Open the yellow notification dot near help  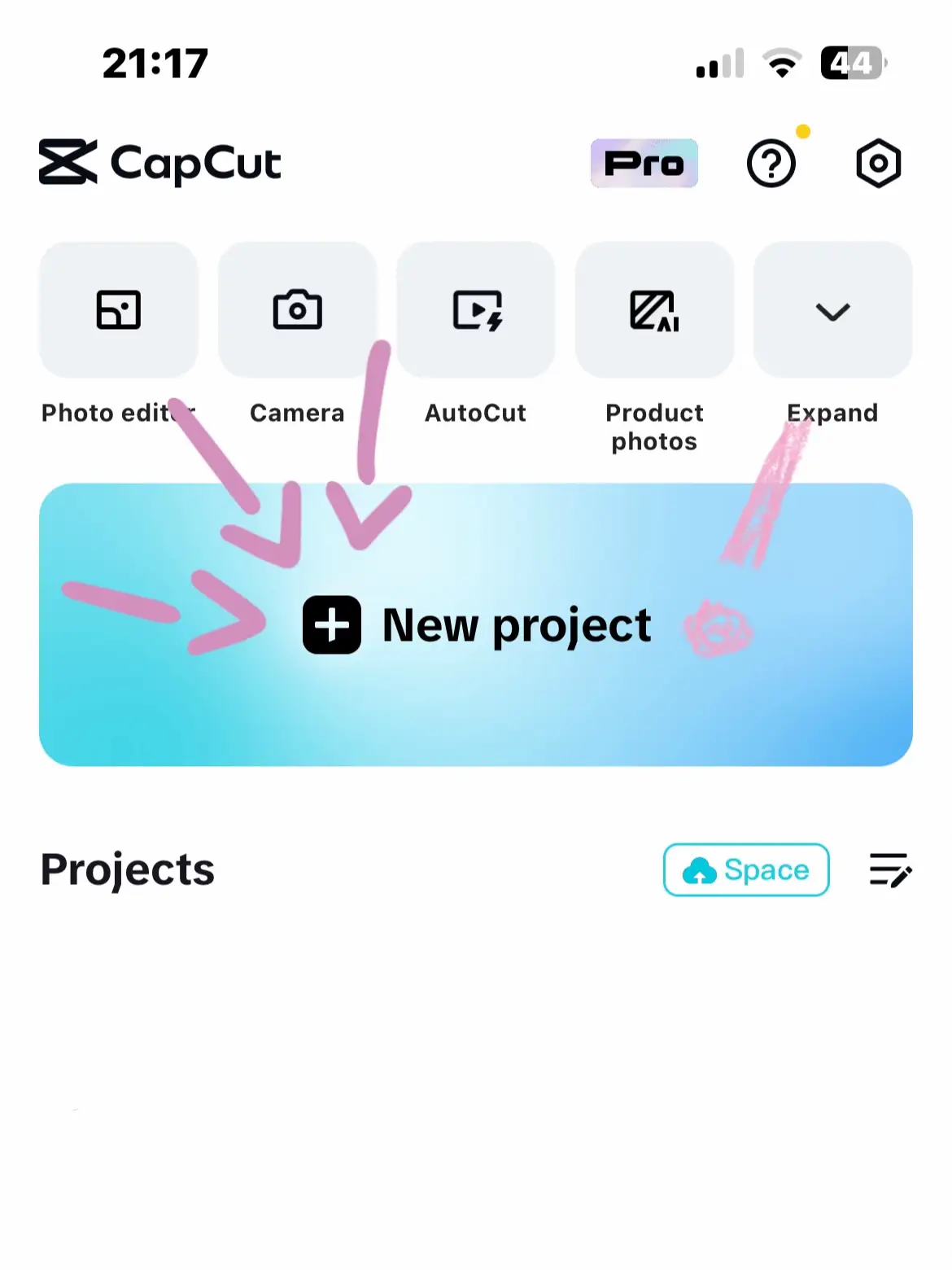804,130
